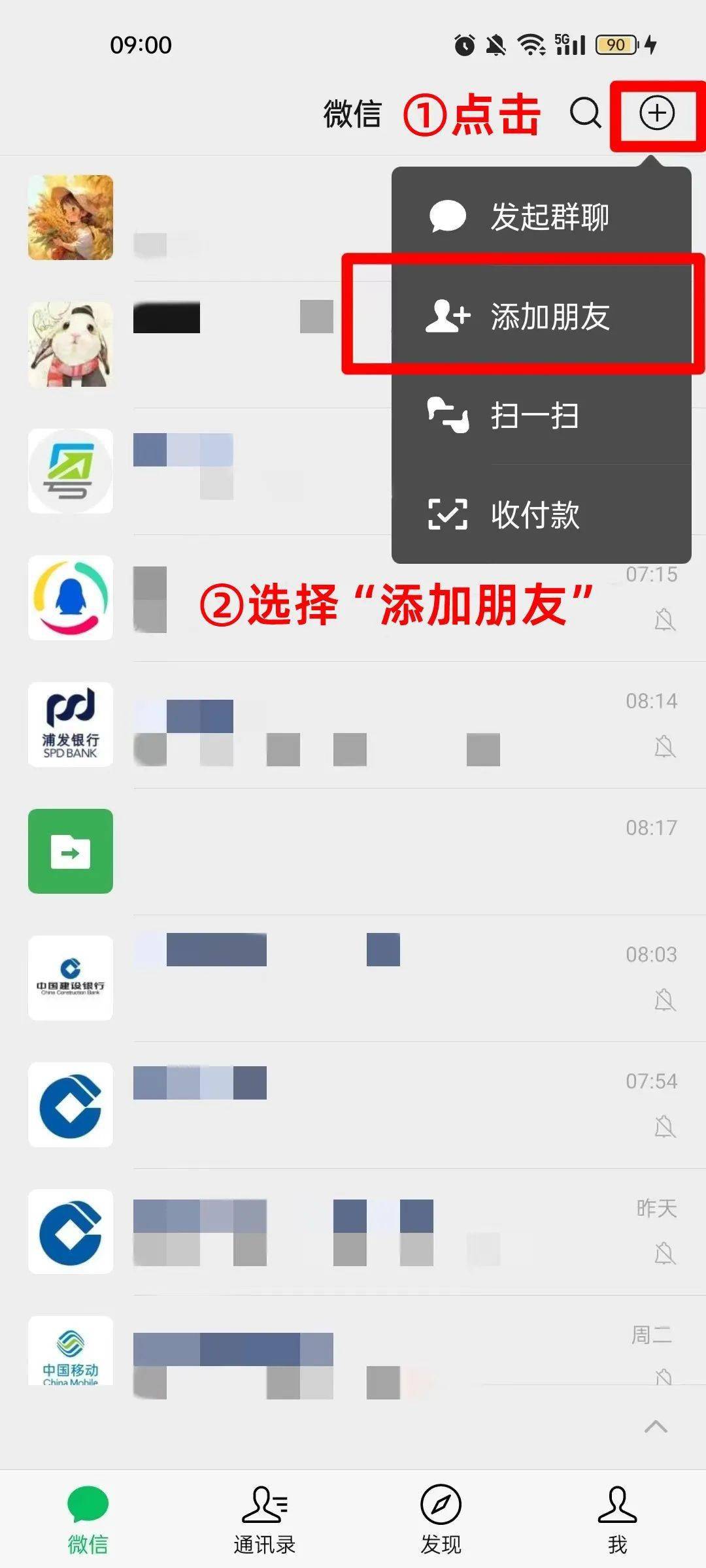The height and width of the screenshot is (1568, 706).
Task: Select 发起群聊 from the popup menu
Action: 541,217
